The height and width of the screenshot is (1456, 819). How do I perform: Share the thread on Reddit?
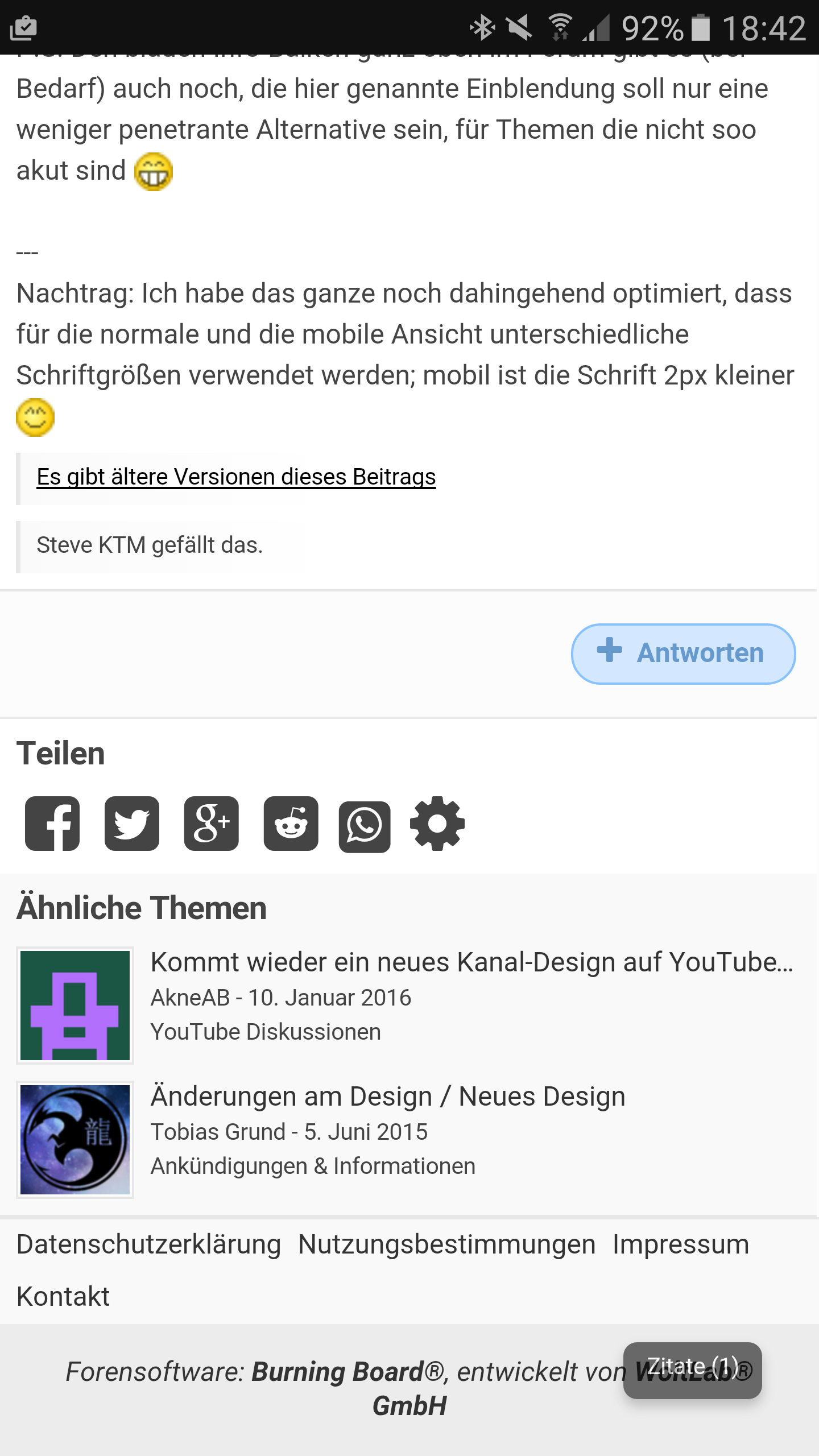(x=291, y=824)
